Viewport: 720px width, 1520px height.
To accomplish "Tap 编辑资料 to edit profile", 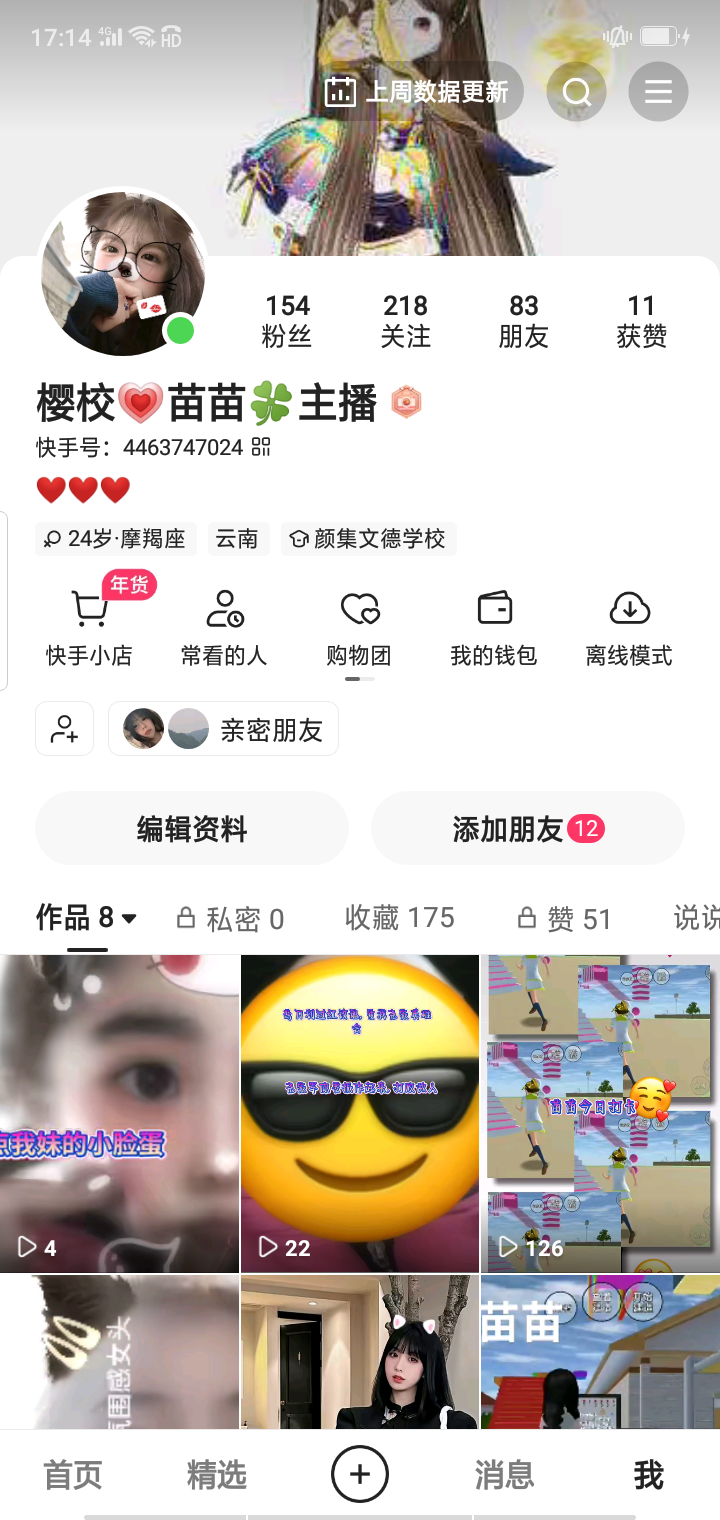I will click(192, 829).
